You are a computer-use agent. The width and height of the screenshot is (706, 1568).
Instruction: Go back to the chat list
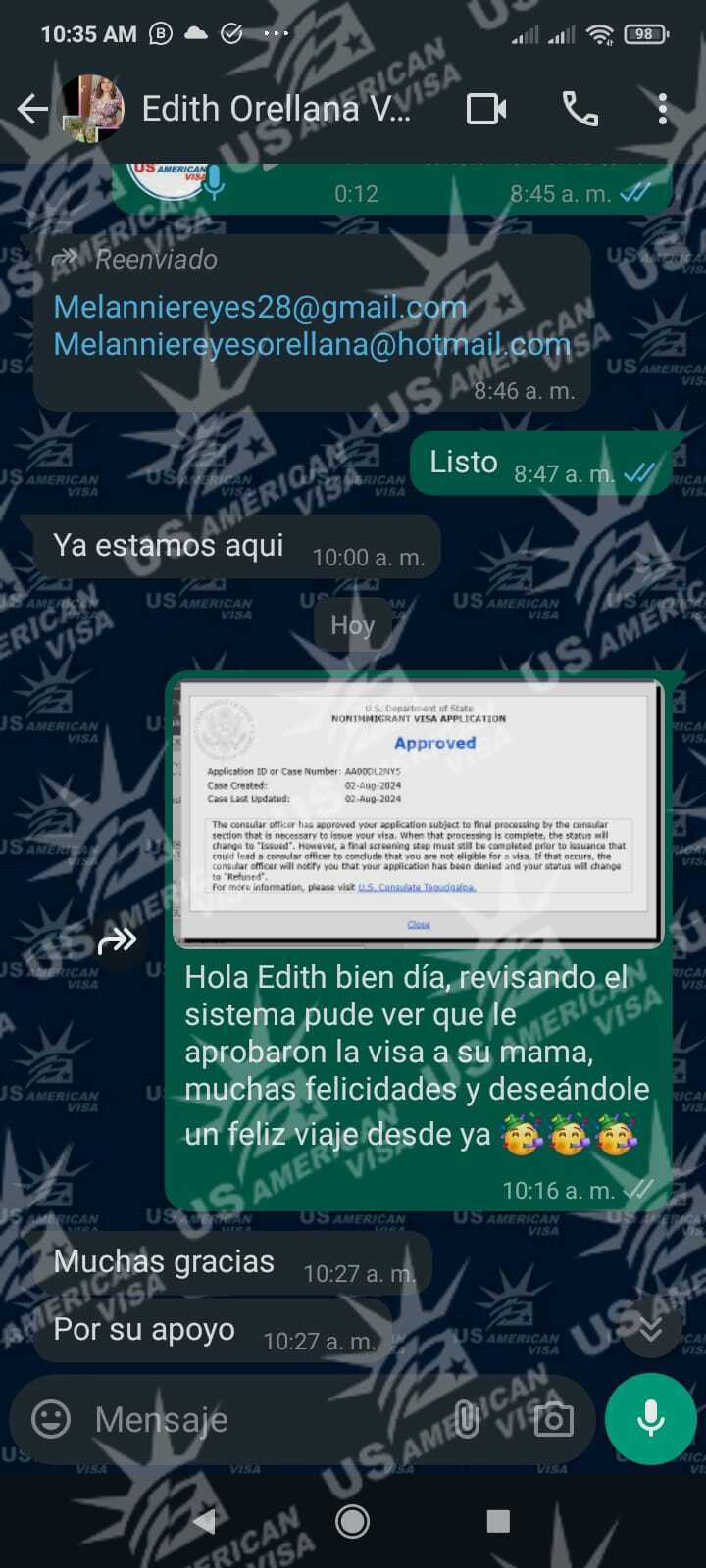[32, 109]
